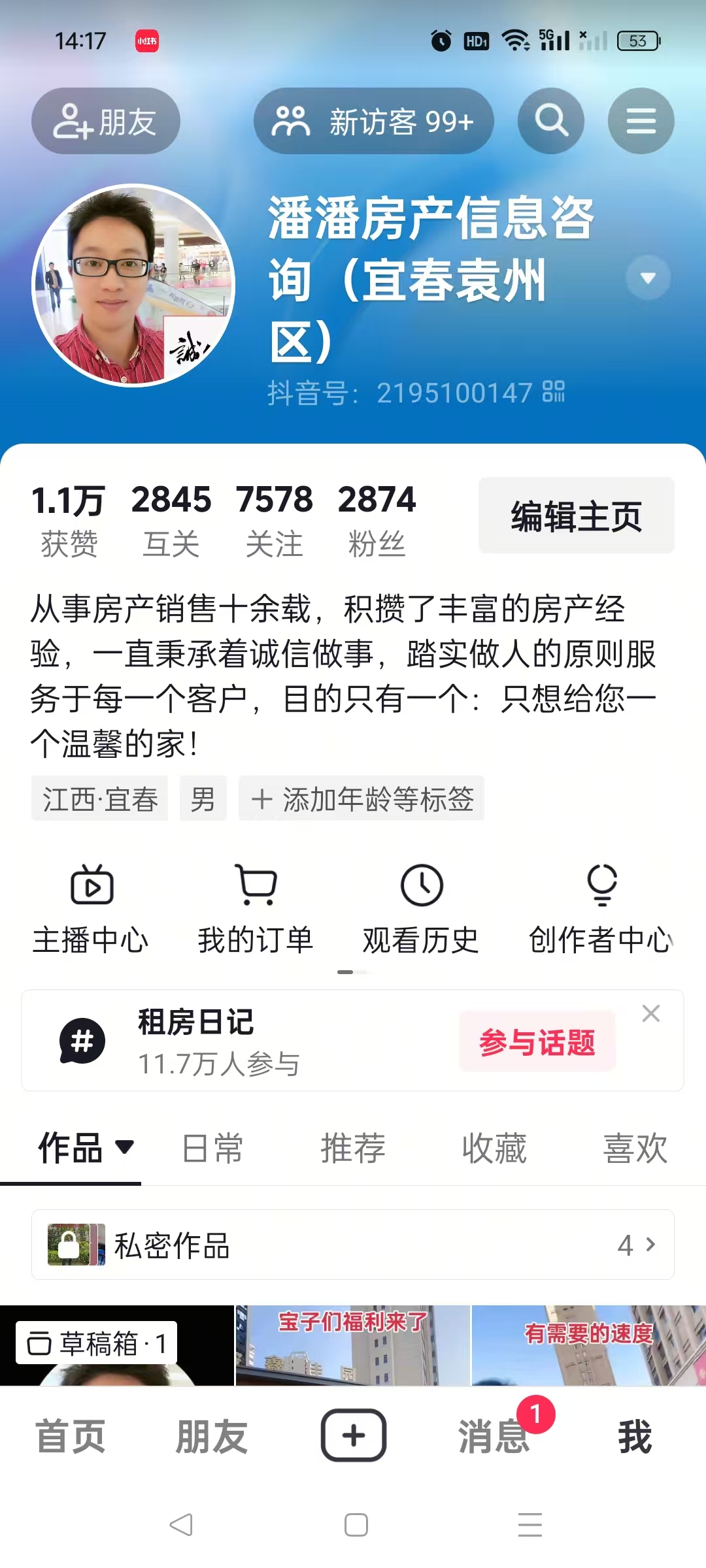
Task: Dismiss the 租房日记 topic card
Action: (651, 1013)
